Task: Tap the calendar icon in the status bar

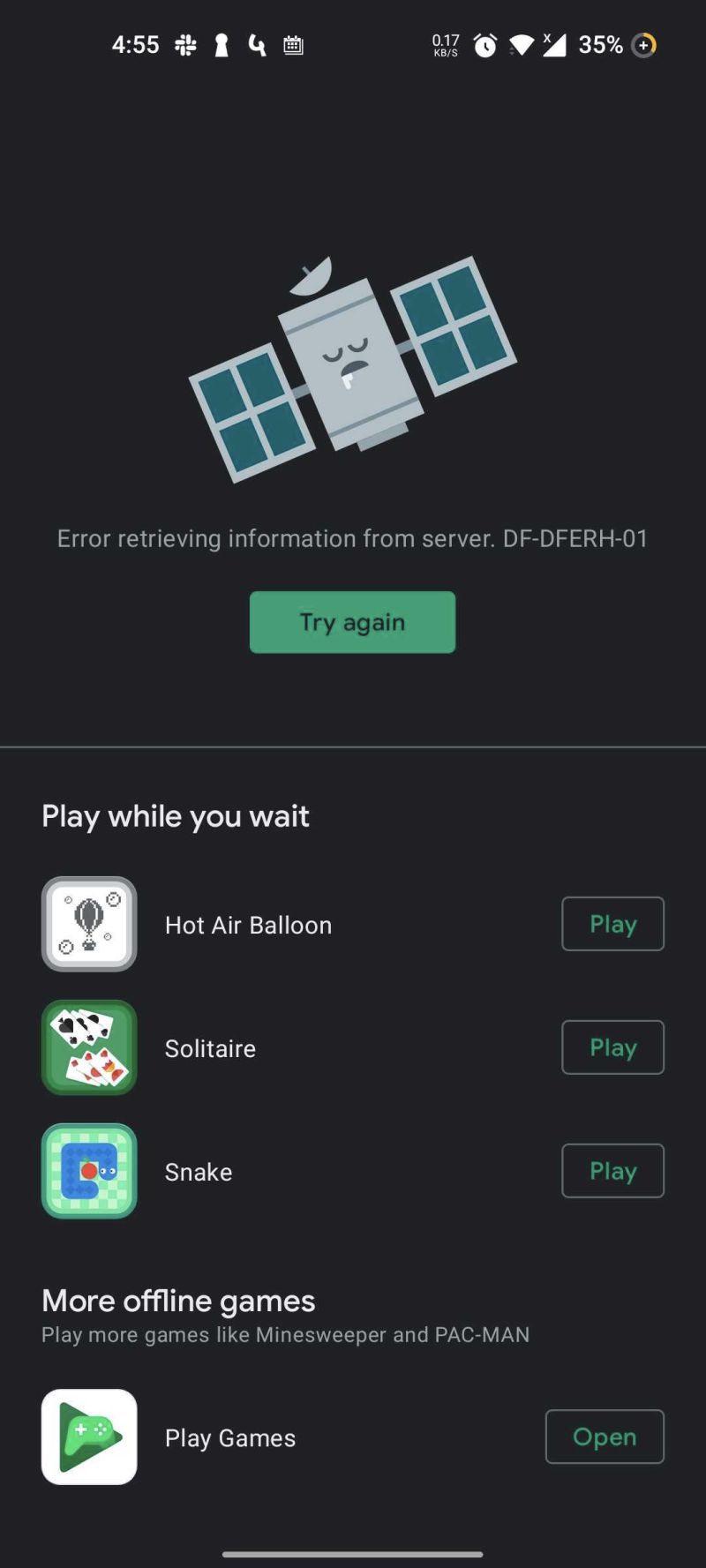Action: click(x=292, y=44)
